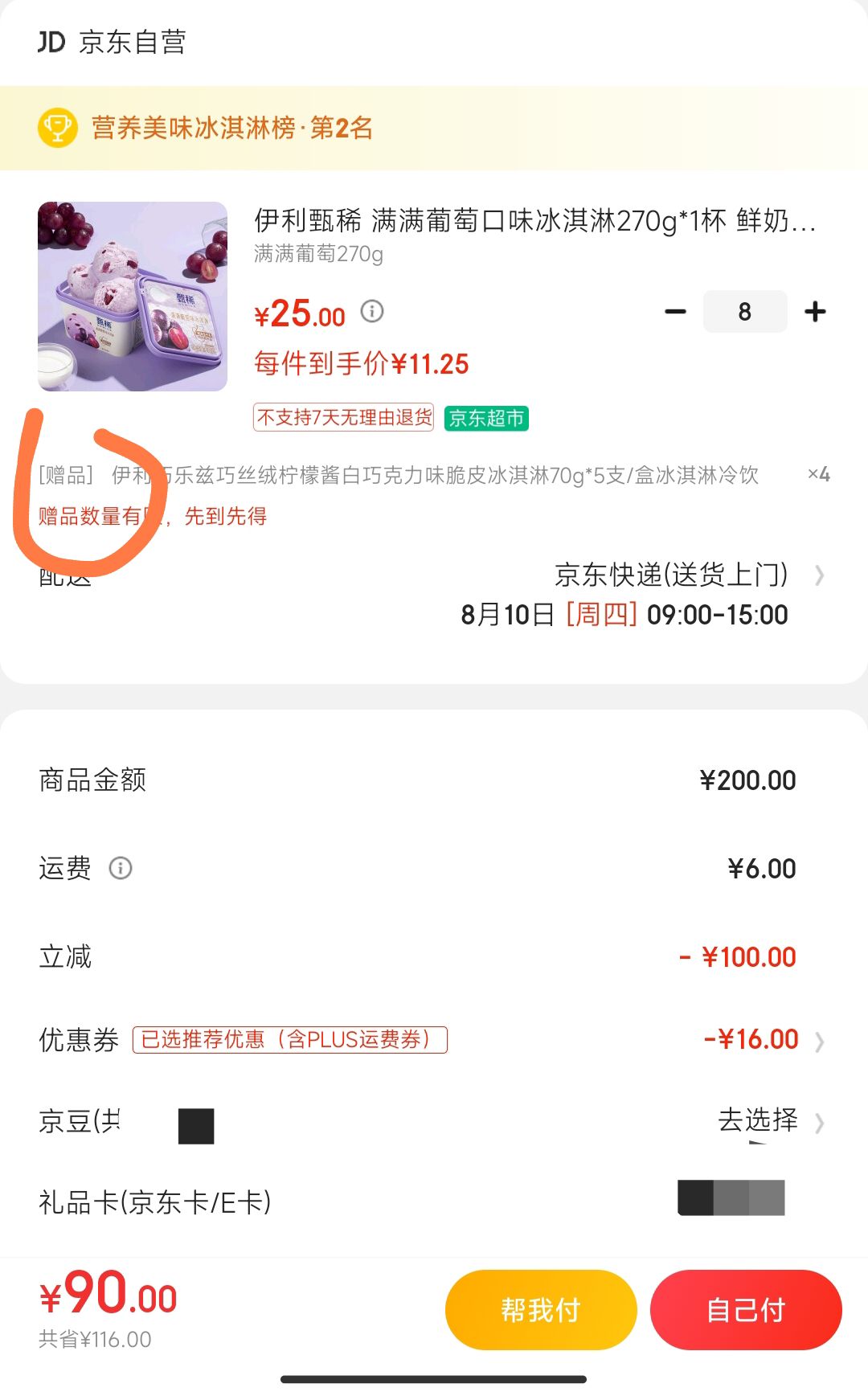The width and height of the screenshot is (868, 1396).
Task: Tap the plus icon to increase quantity
Action: click(817, 311)
